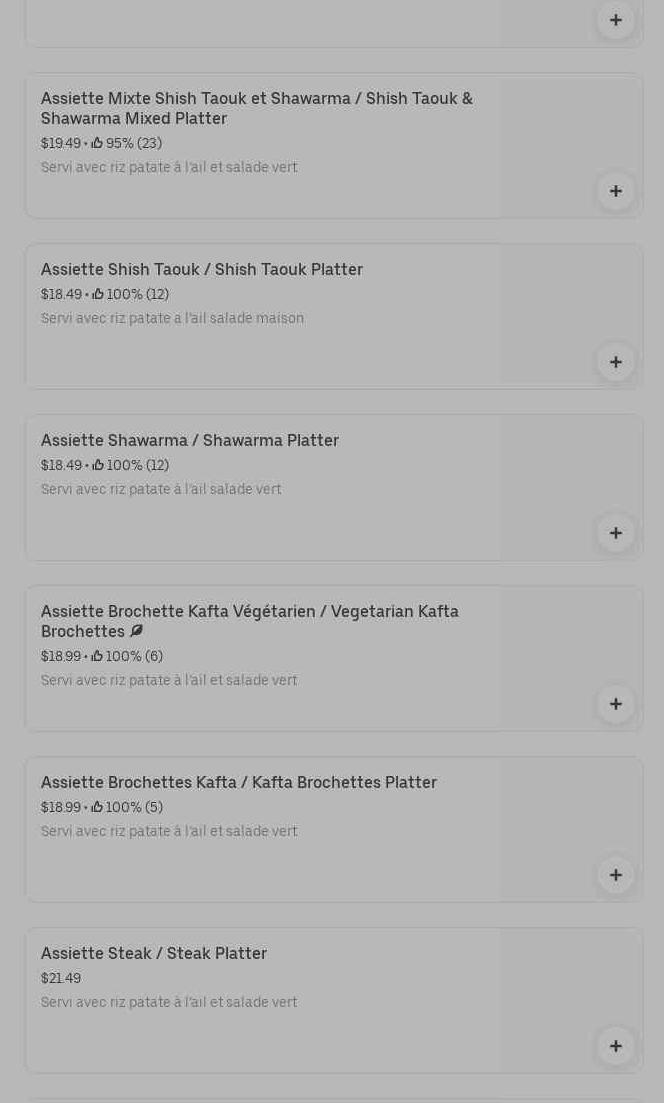Image resolution: width=664 pixels, height=1103 pixels.
Task: Open Assiette Brochette Kafta Végétarien details
Action: click(249, 621)
